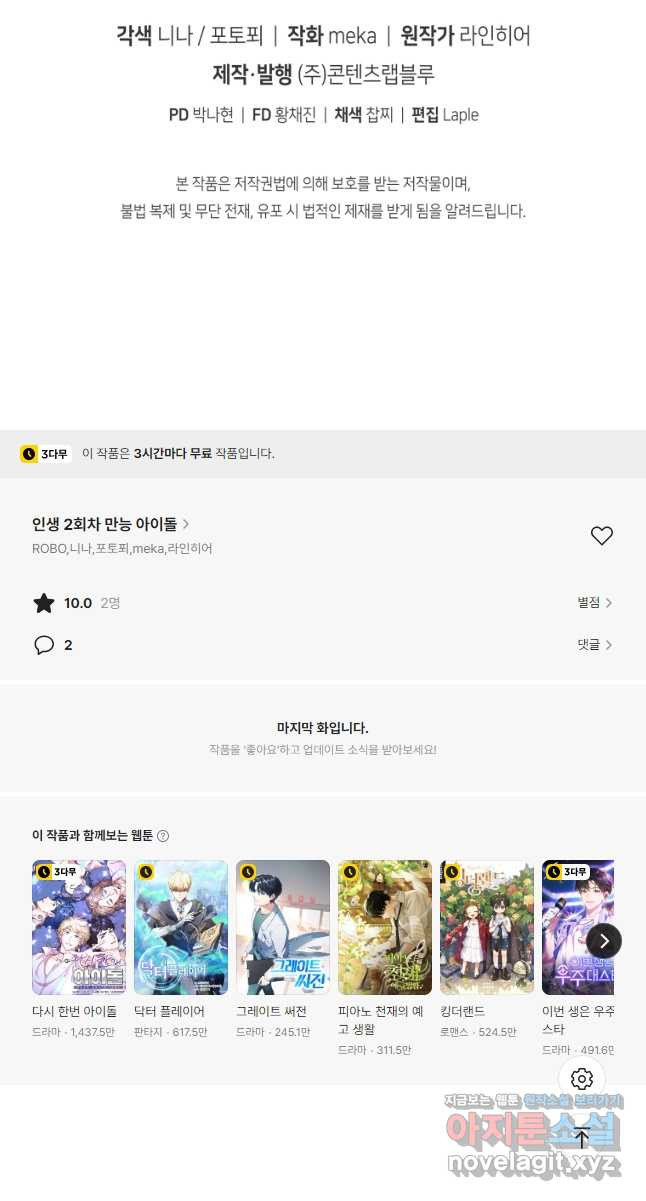This screenshot has width=646, height=1201.
Task: Open the 그레이트 써전 webtoon
Action: [283, 927]
